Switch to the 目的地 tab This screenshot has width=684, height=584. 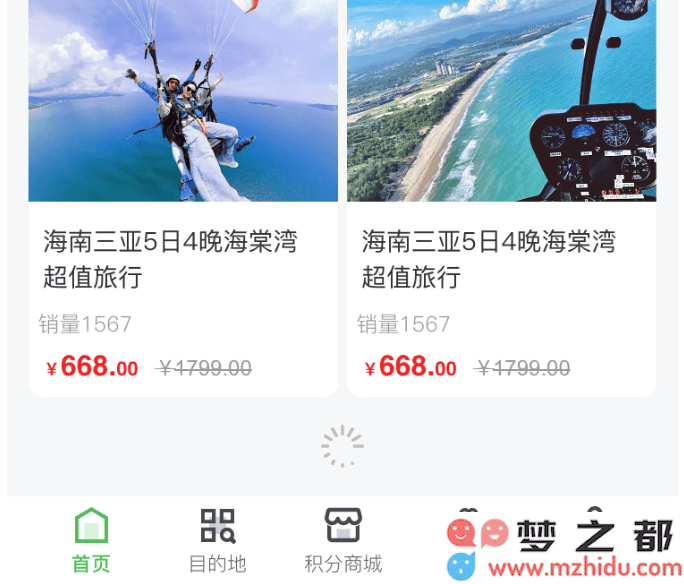click(x=217, y=540)
